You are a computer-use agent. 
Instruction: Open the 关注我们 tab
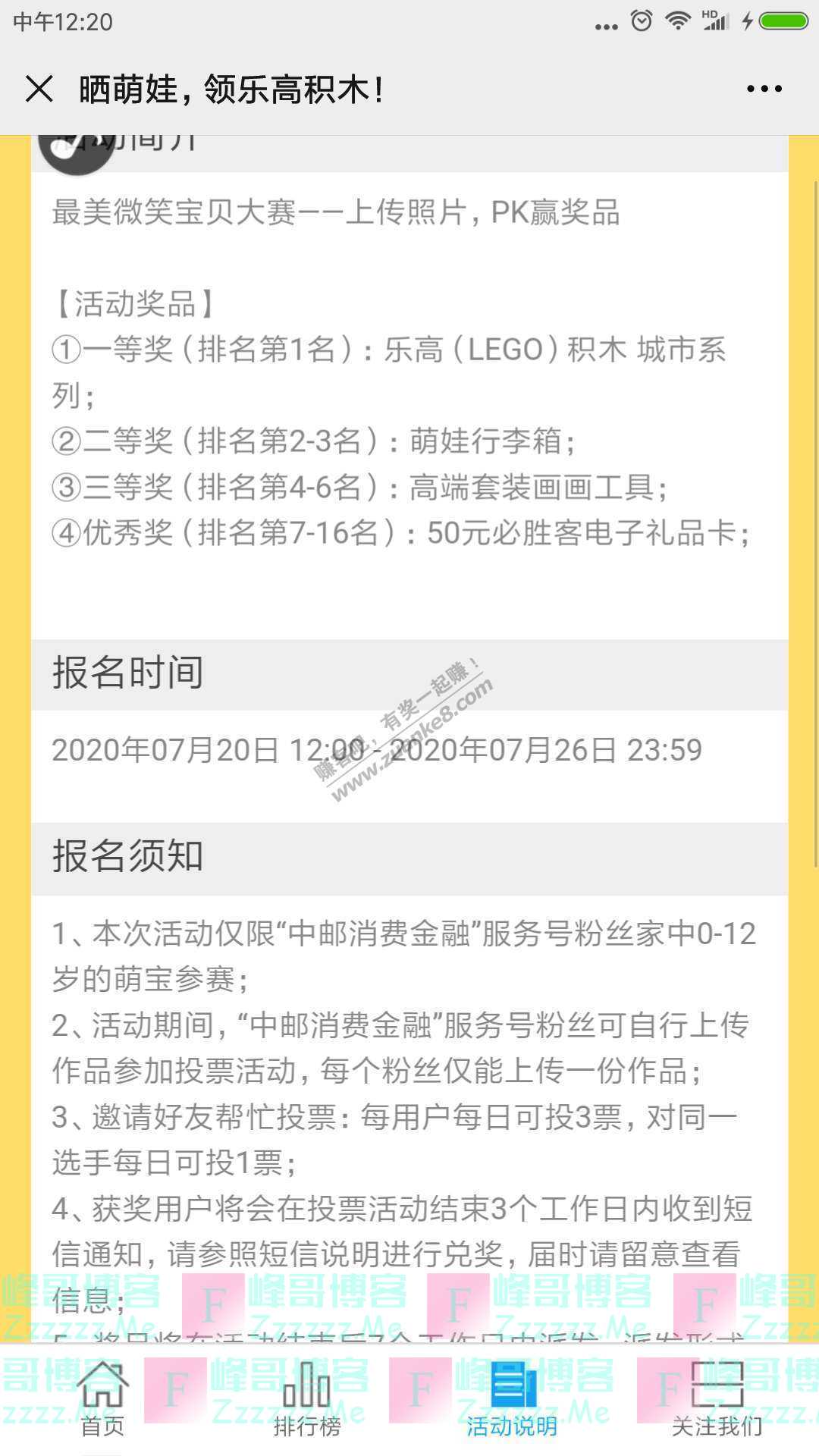click(717, 1399)
